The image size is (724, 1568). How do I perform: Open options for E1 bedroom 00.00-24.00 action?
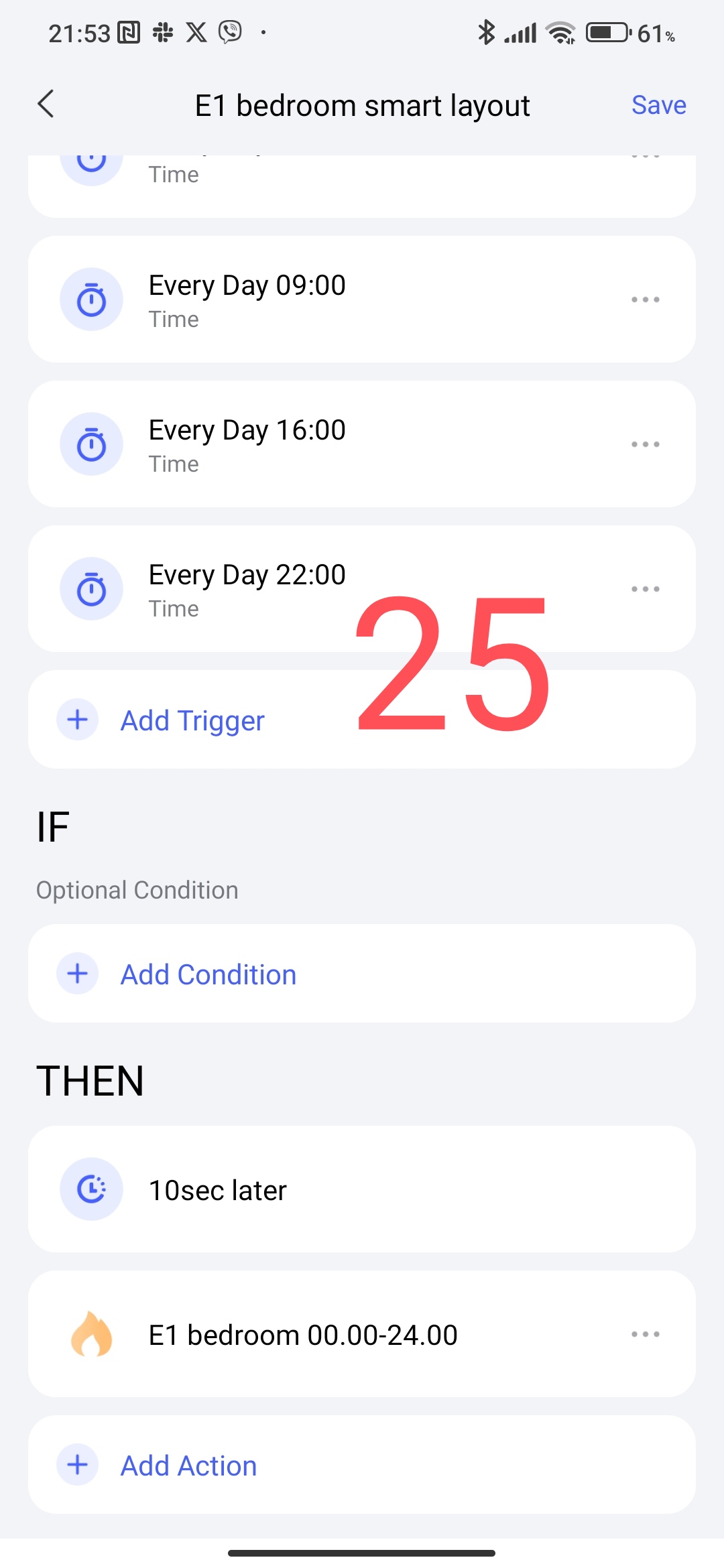tap(645, 1334)
